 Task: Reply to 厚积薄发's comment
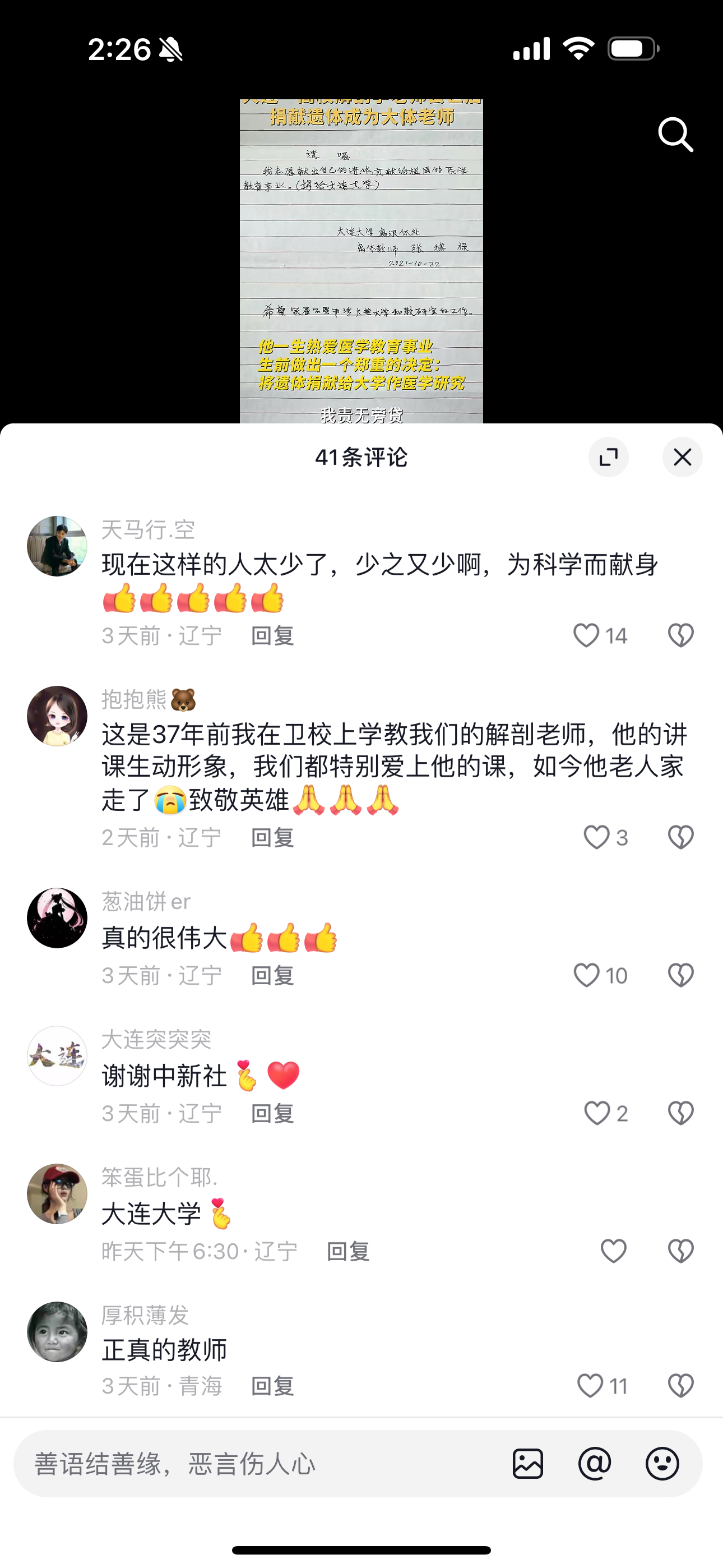tap(272, 1386)
